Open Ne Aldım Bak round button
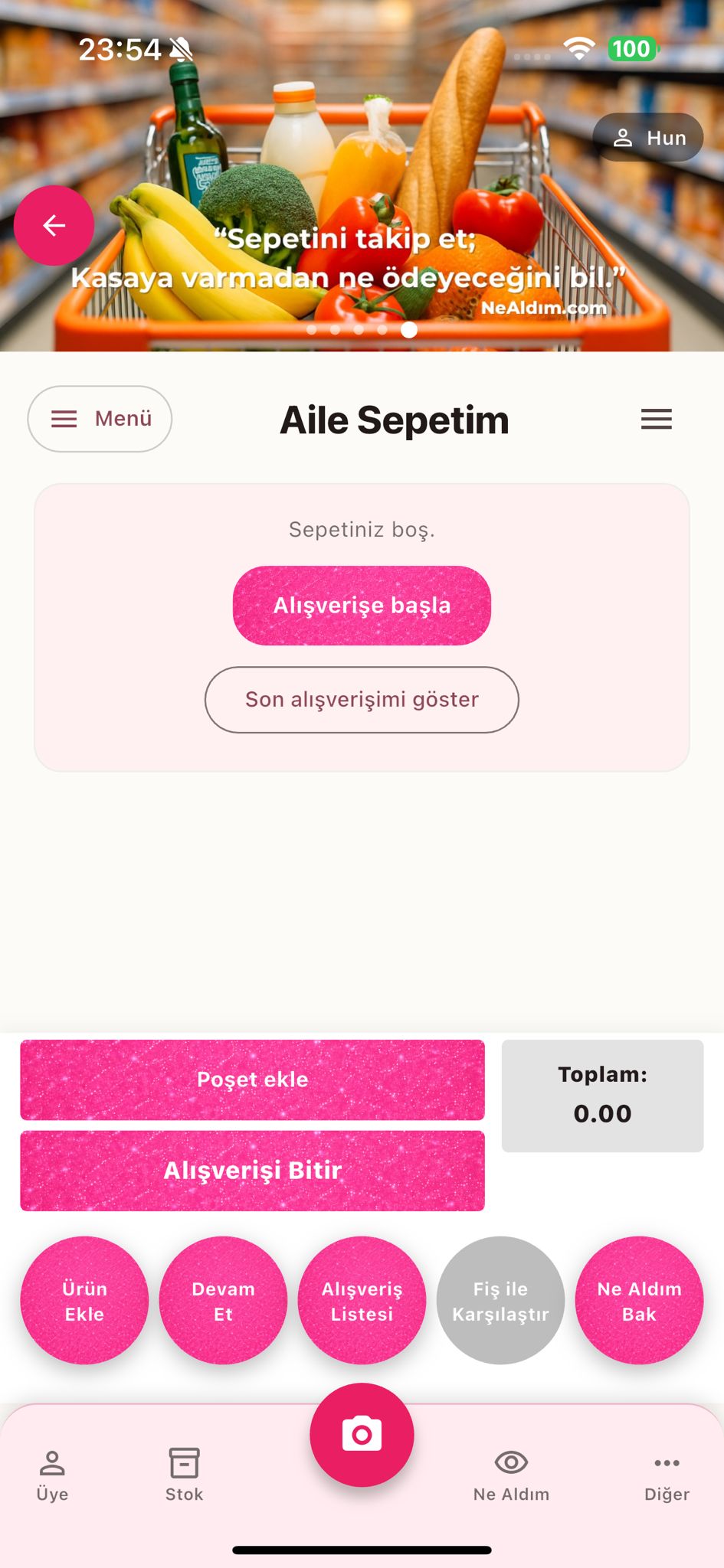Image resolution: width=724 pixels, height=1568 pixels. click(x=639, y=1301)
